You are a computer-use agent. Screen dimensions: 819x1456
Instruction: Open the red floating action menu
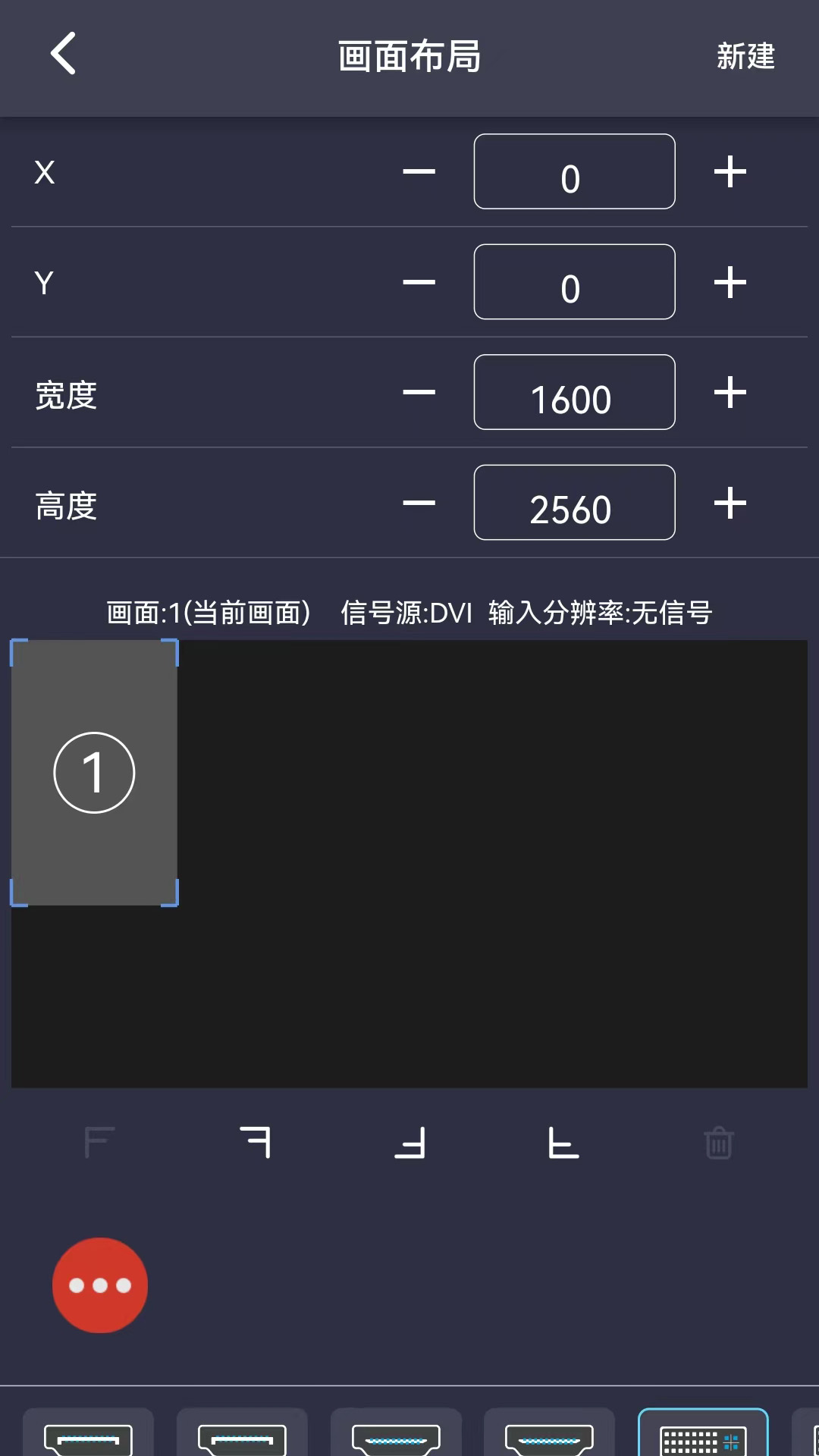[x=99, y=1285]
